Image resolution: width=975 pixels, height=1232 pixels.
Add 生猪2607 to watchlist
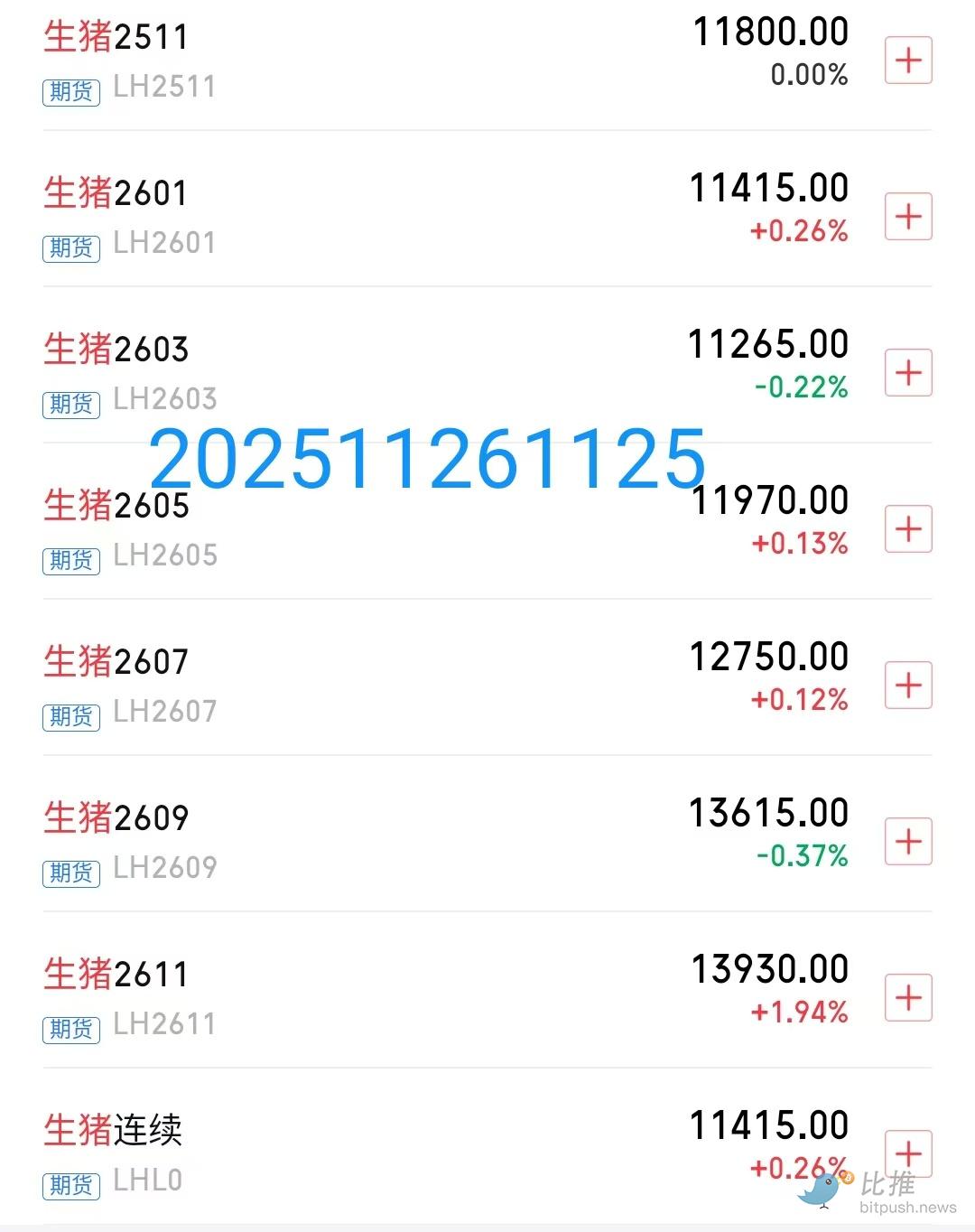point(908,686)
